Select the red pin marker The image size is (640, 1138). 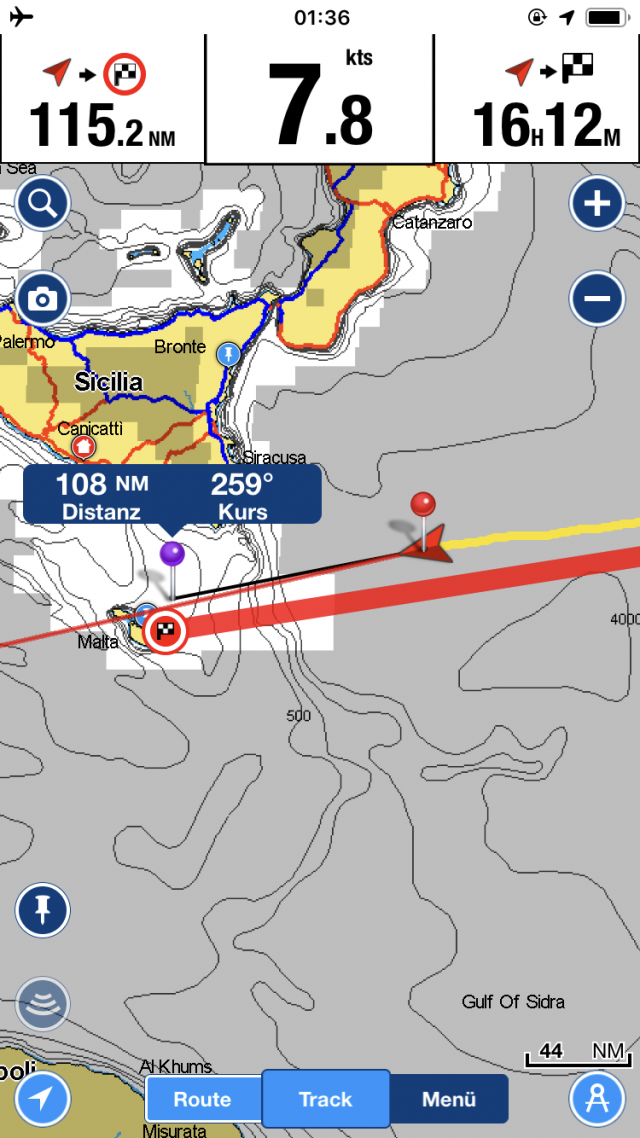pyautogui.click(x=424, y=505)
